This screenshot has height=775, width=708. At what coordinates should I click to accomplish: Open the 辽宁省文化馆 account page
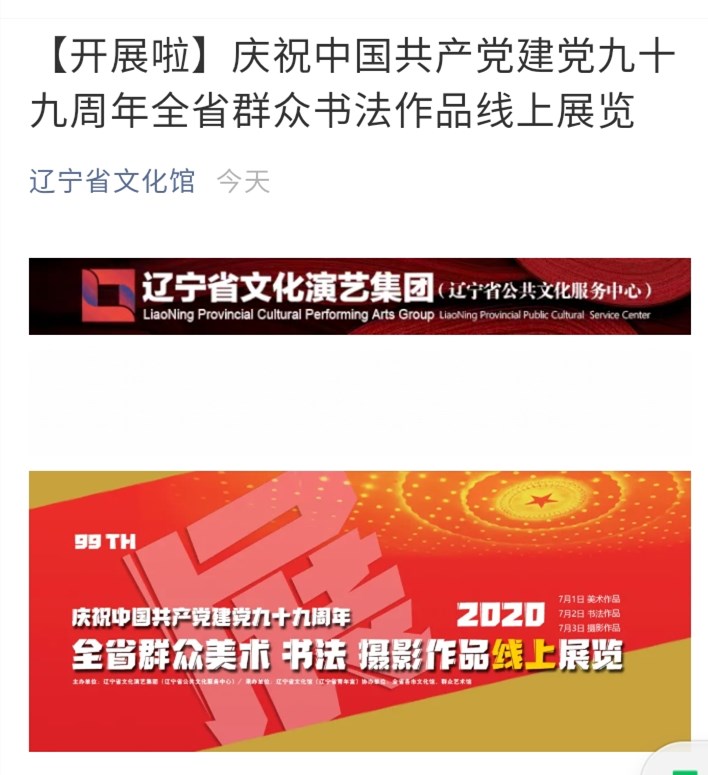coord(112,182)
